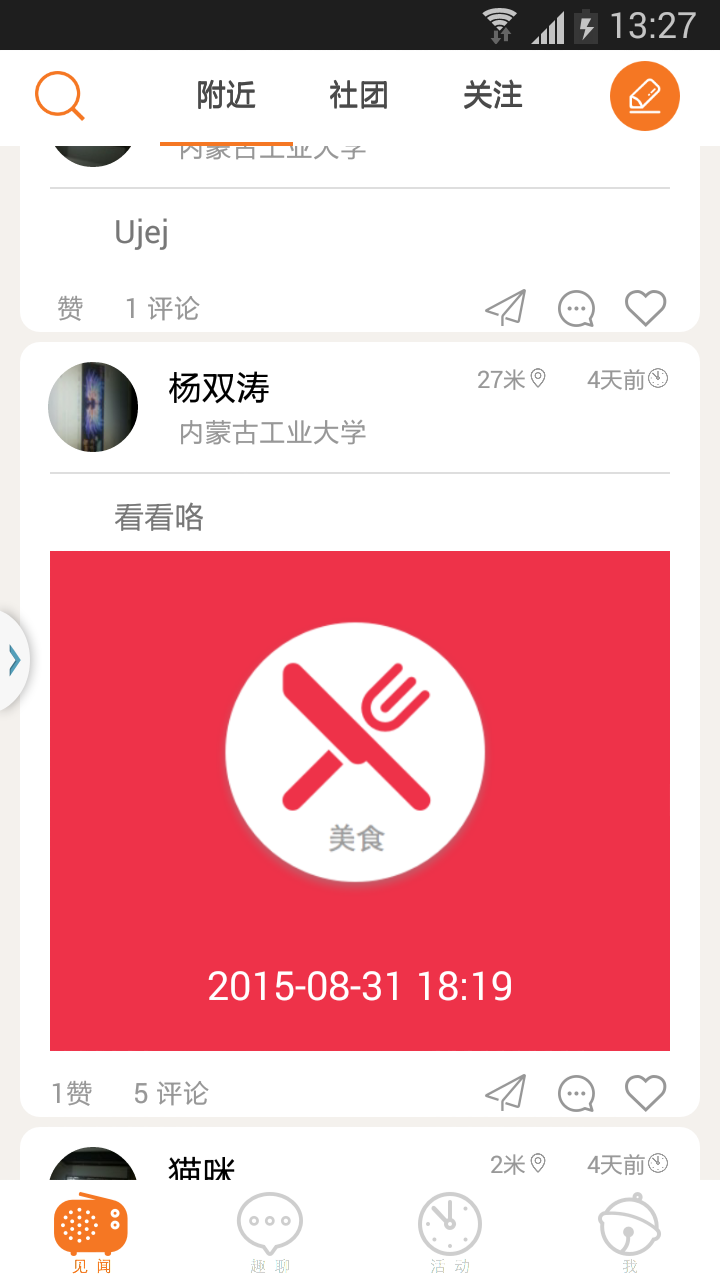This screenshot has width=720, height=1280.
Task: Open the search magnifier icon
Action: click(59, 97)
